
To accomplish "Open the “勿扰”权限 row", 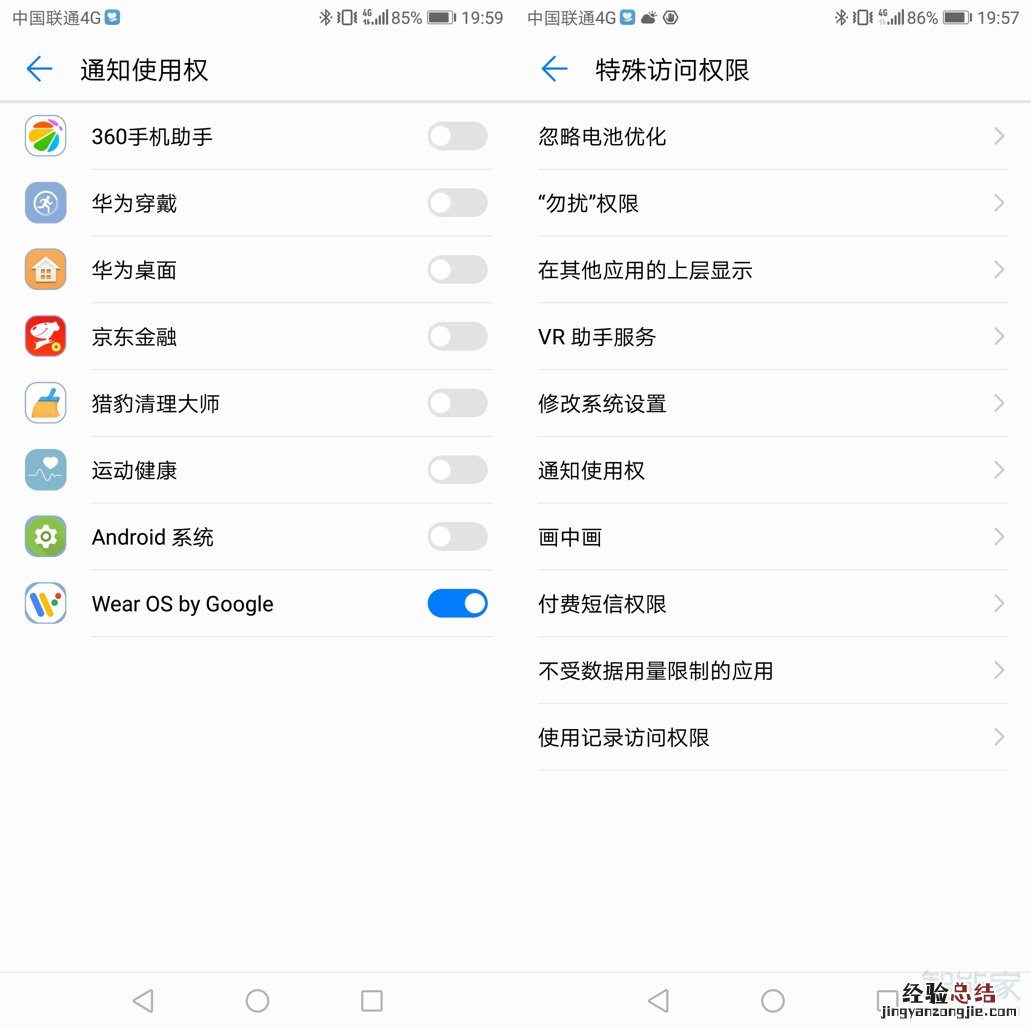I will (x=771, y=203).
